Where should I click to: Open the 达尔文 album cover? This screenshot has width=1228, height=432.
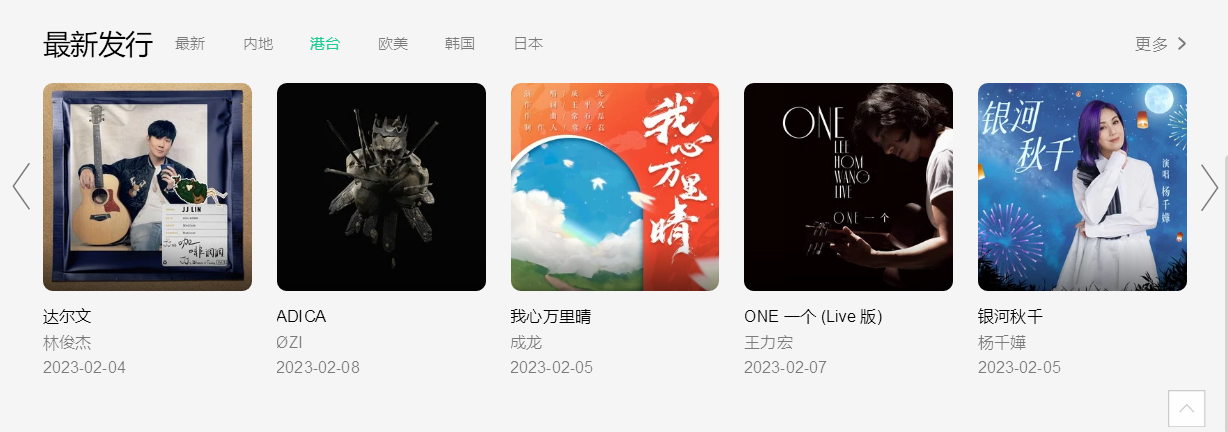click(147, 187)
